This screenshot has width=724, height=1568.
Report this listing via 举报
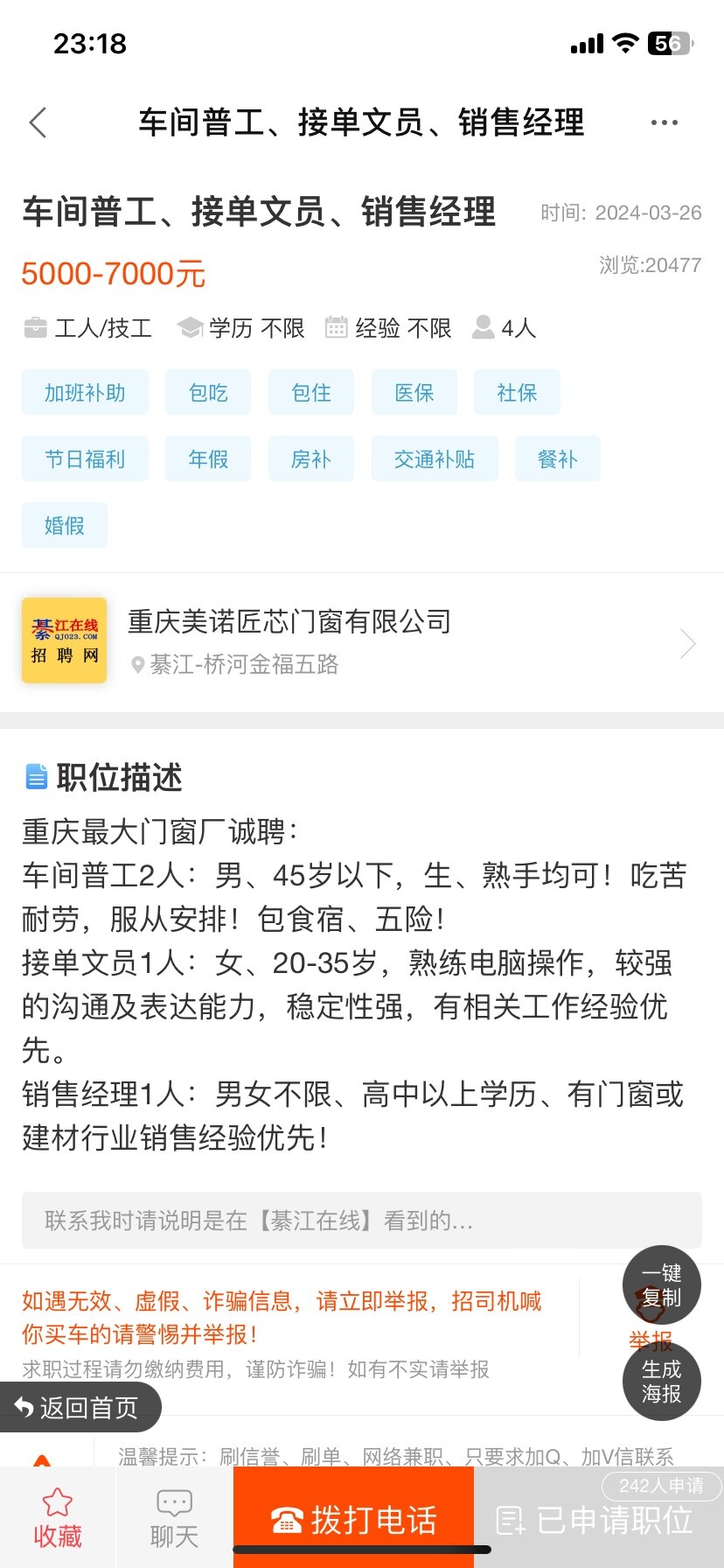(649, 1340)
